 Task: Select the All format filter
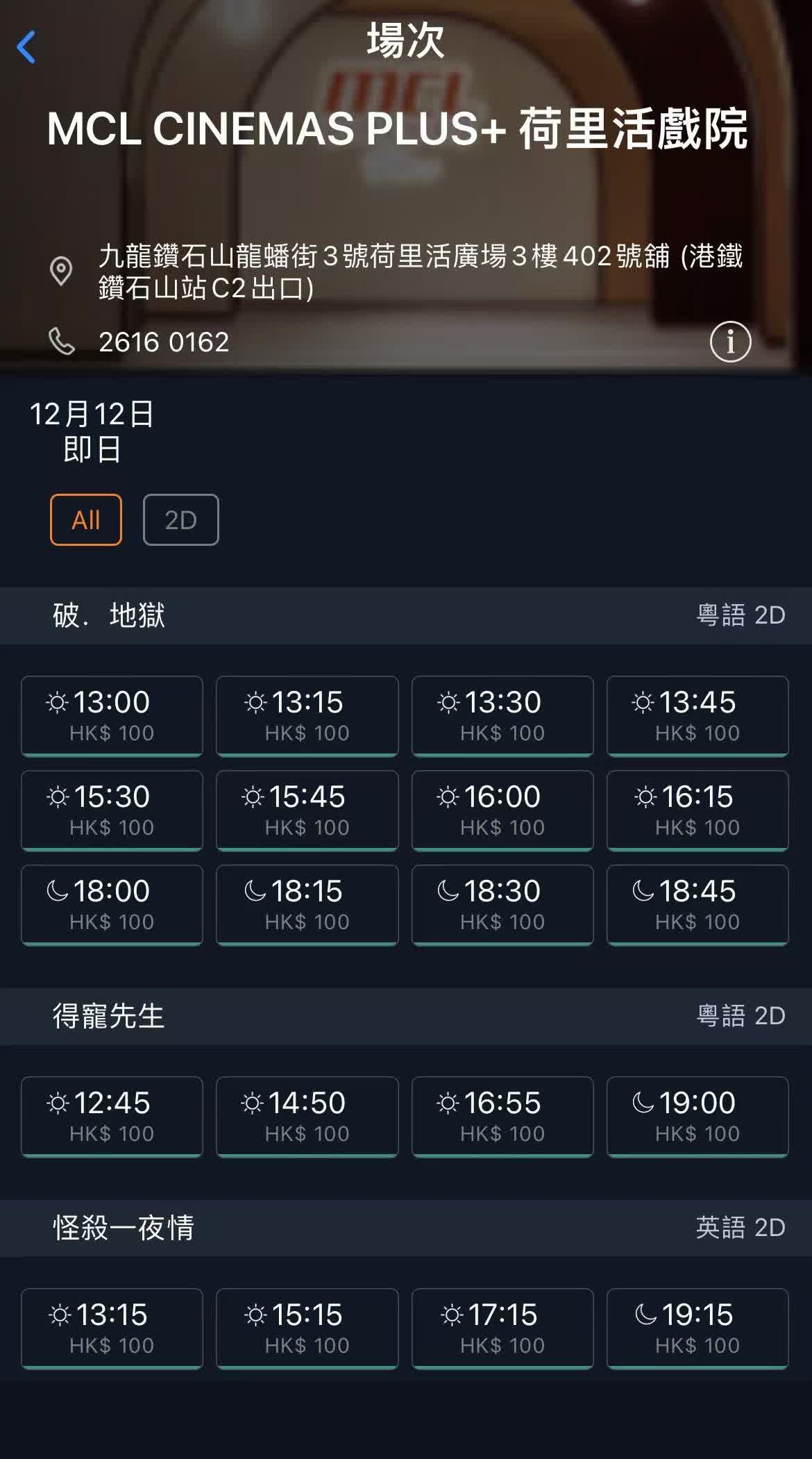[86, 519]
